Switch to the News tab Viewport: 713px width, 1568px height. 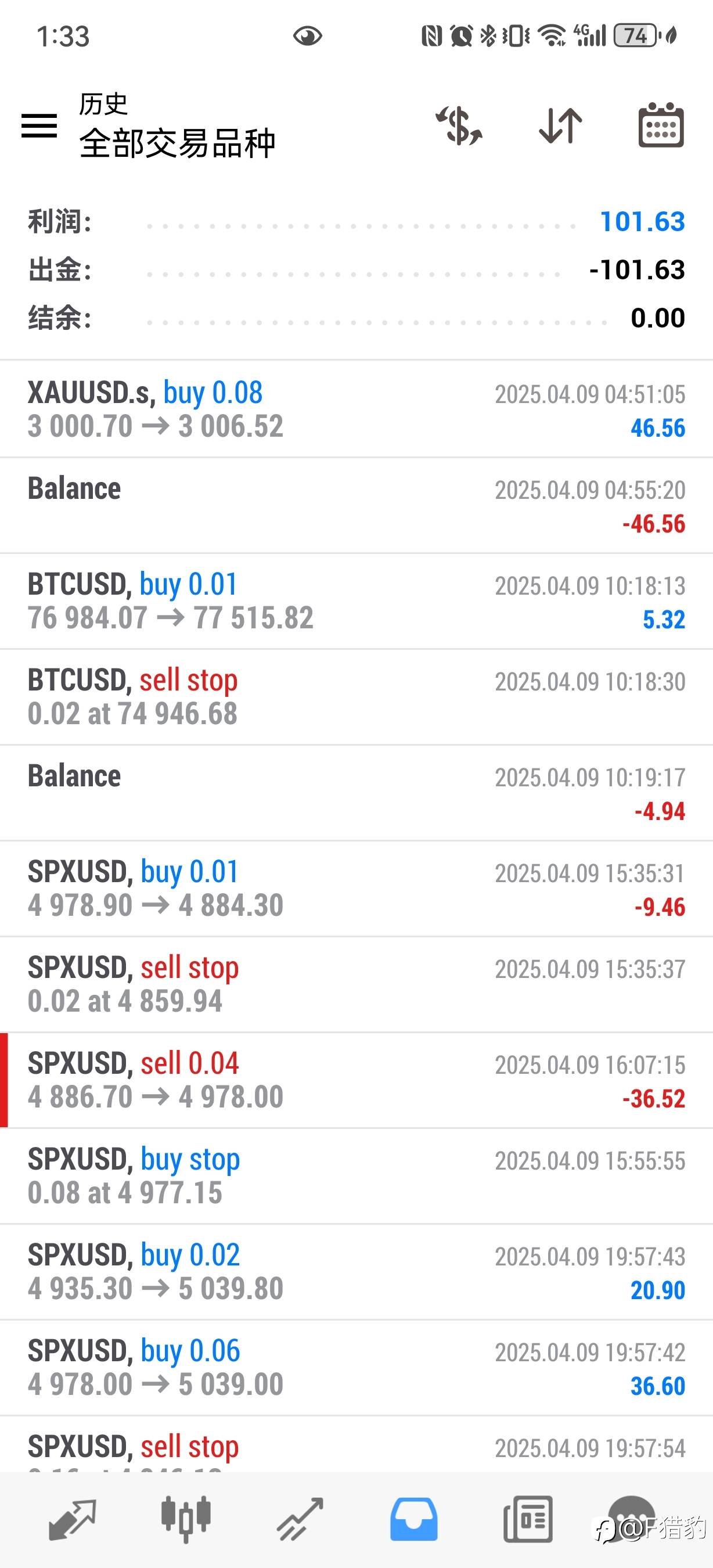pyautogui.click(x=527, y=1519)
